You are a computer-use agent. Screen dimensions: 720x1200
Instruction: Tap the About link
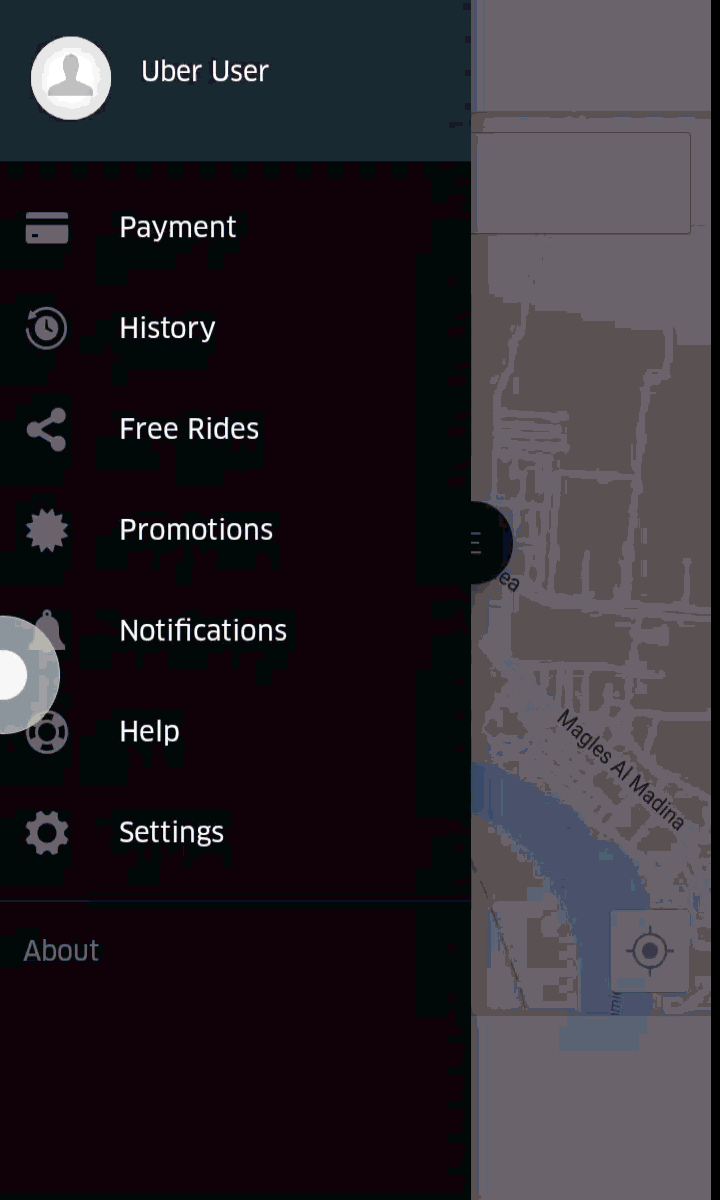(x=61, y=950)
